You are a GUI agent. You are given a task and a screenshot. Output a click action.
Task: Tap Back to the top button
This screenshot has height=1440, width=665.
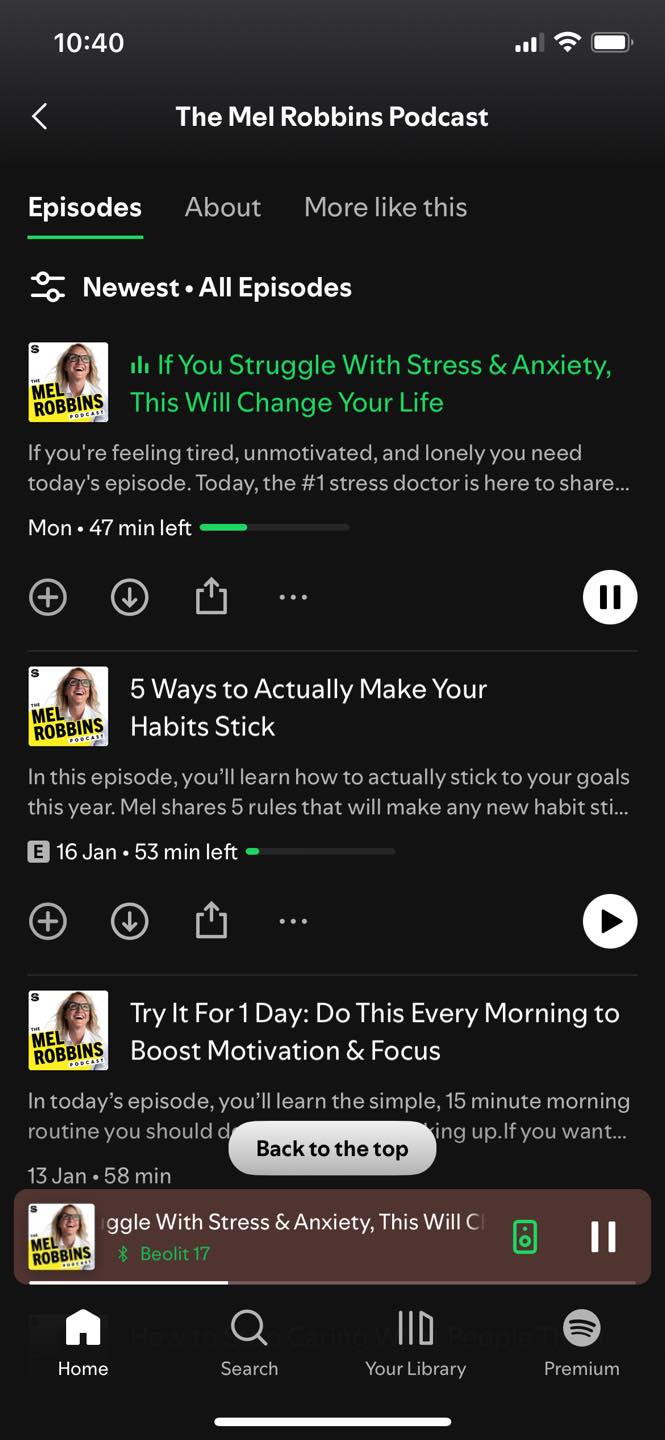click(x=332, y=1149)
